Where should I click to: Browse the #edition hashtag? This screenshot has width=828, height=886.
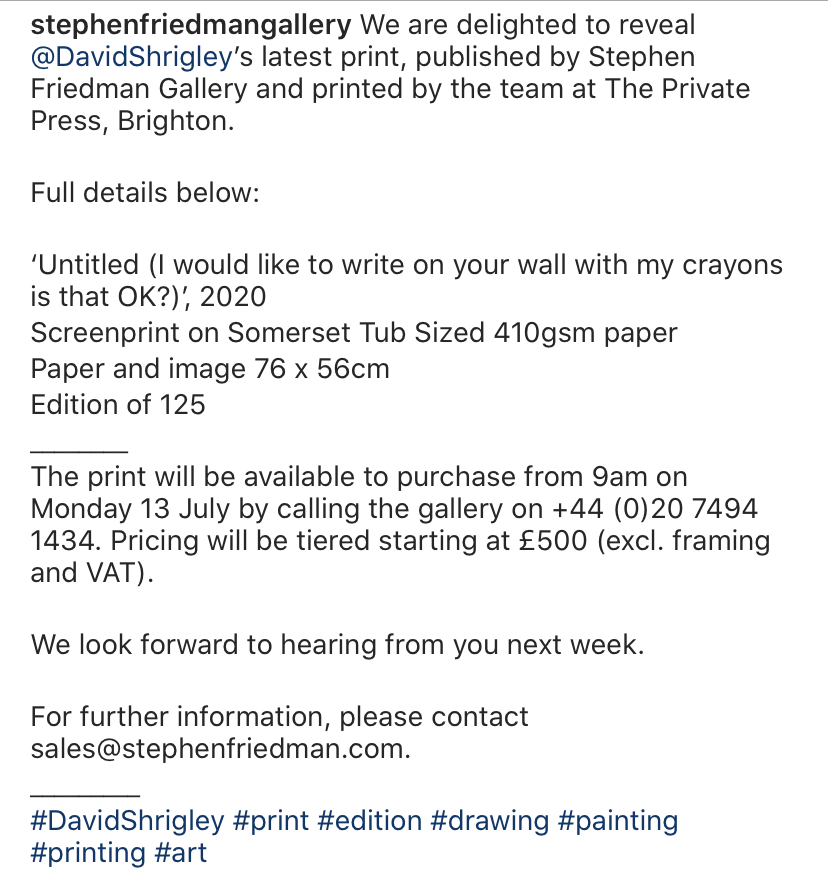pos(370,821)
